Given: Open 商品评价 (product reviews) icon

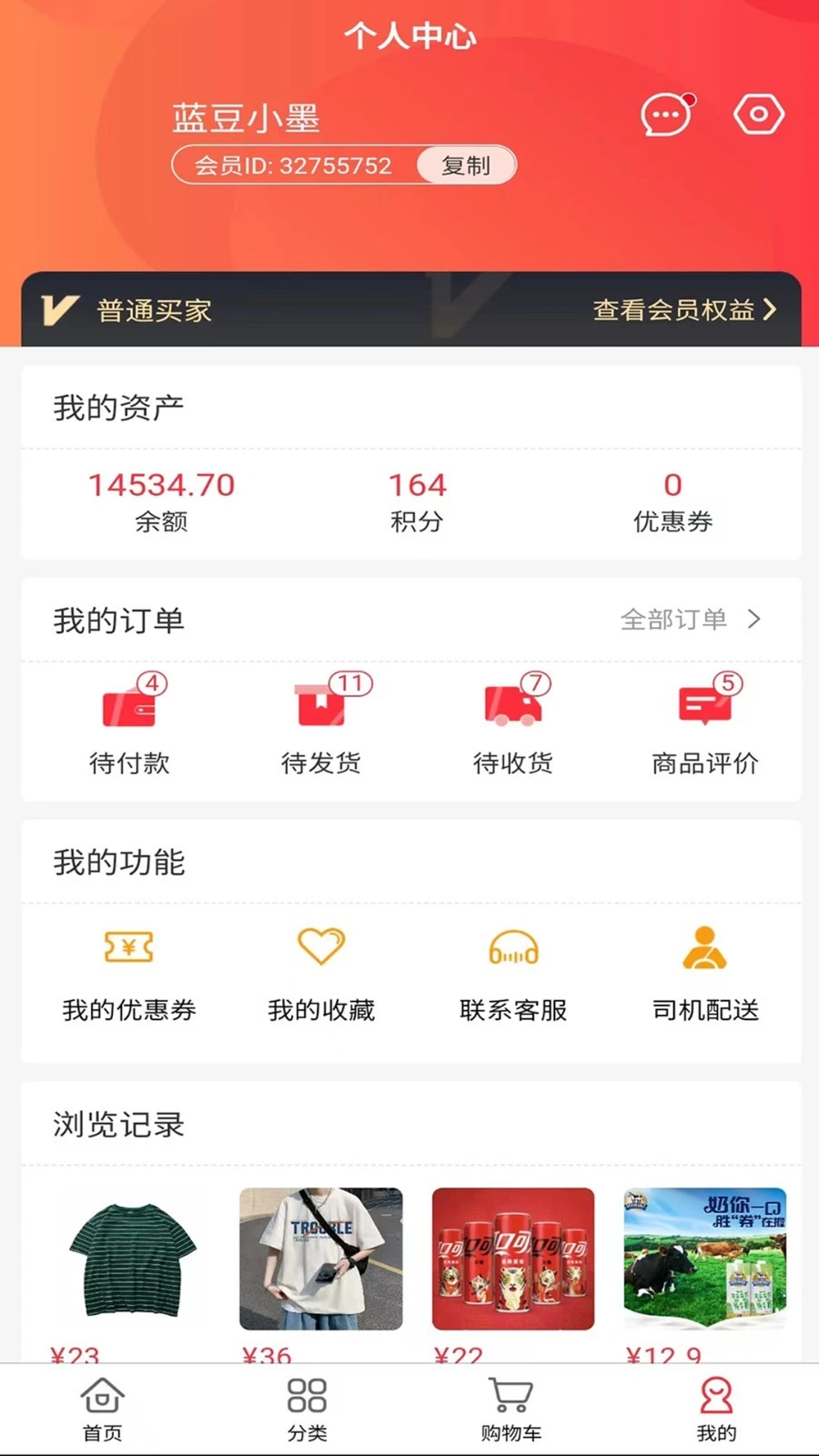Looking at the screenshot, I should (x=704, y=719).
